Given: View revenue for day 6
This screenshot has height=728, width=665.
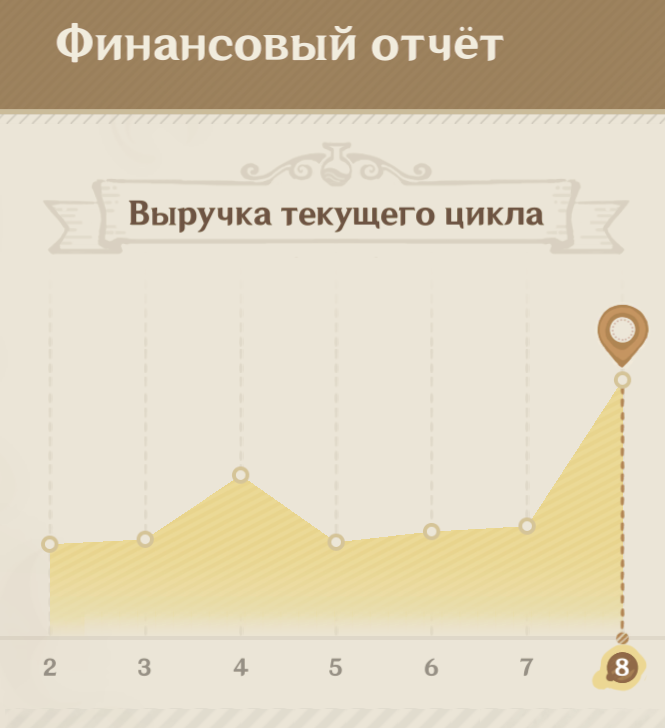Looking at the screenshot, I should (x=431, y=667).
